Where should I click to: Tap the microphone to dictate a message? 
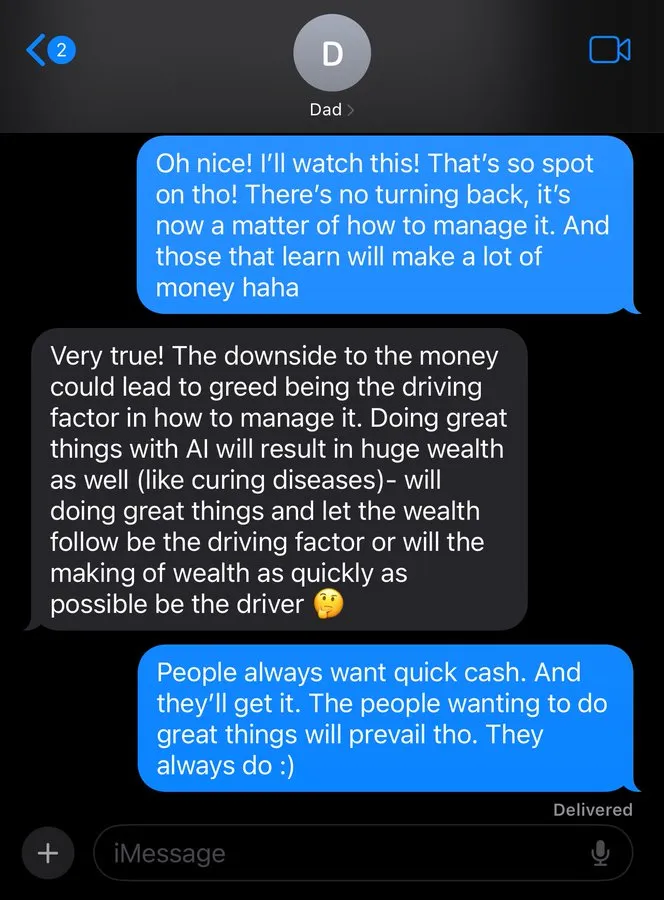[600, 853]
